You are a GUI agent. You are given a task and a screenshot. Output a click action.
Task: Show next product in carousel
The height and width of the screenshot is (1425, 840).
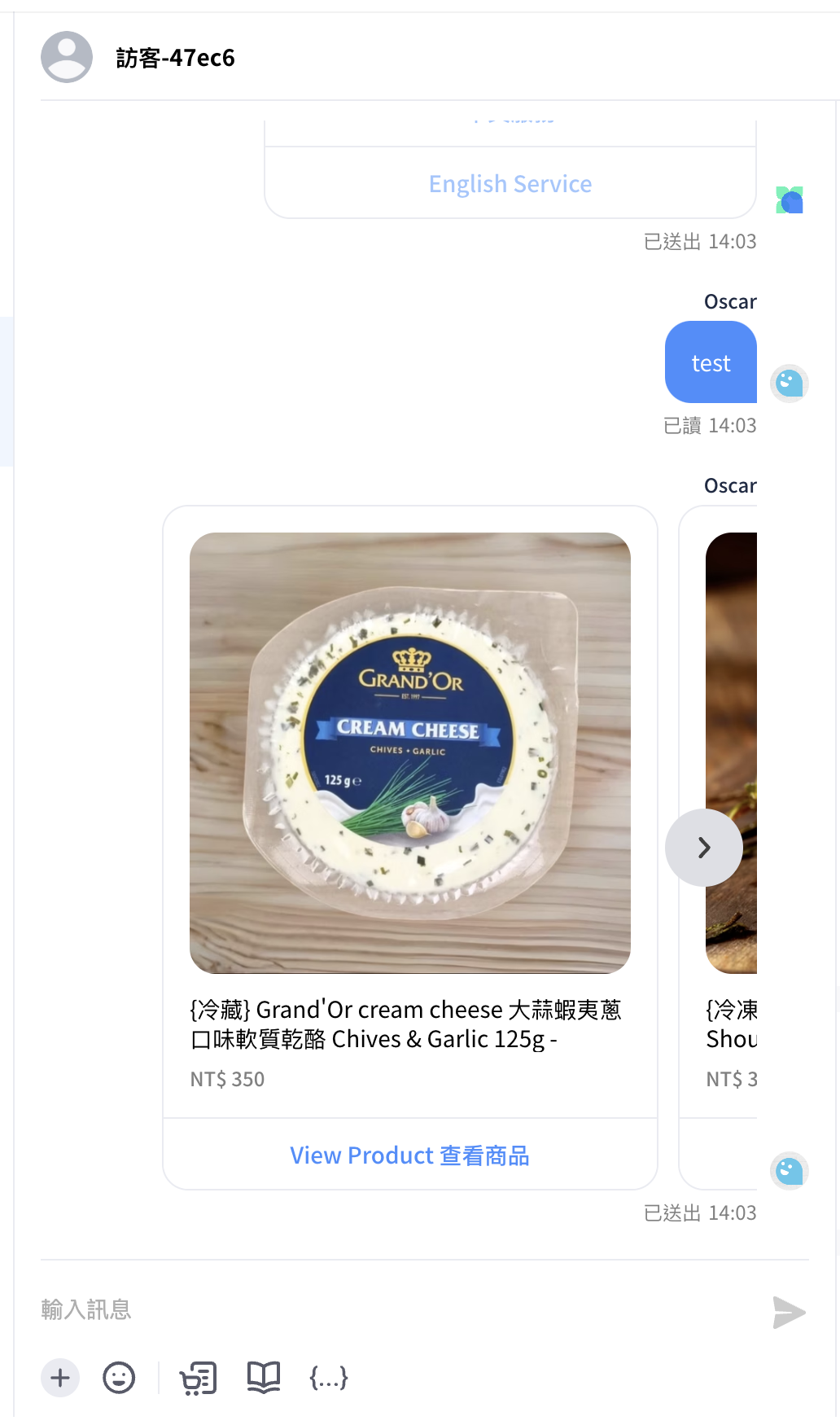[703, 848]
